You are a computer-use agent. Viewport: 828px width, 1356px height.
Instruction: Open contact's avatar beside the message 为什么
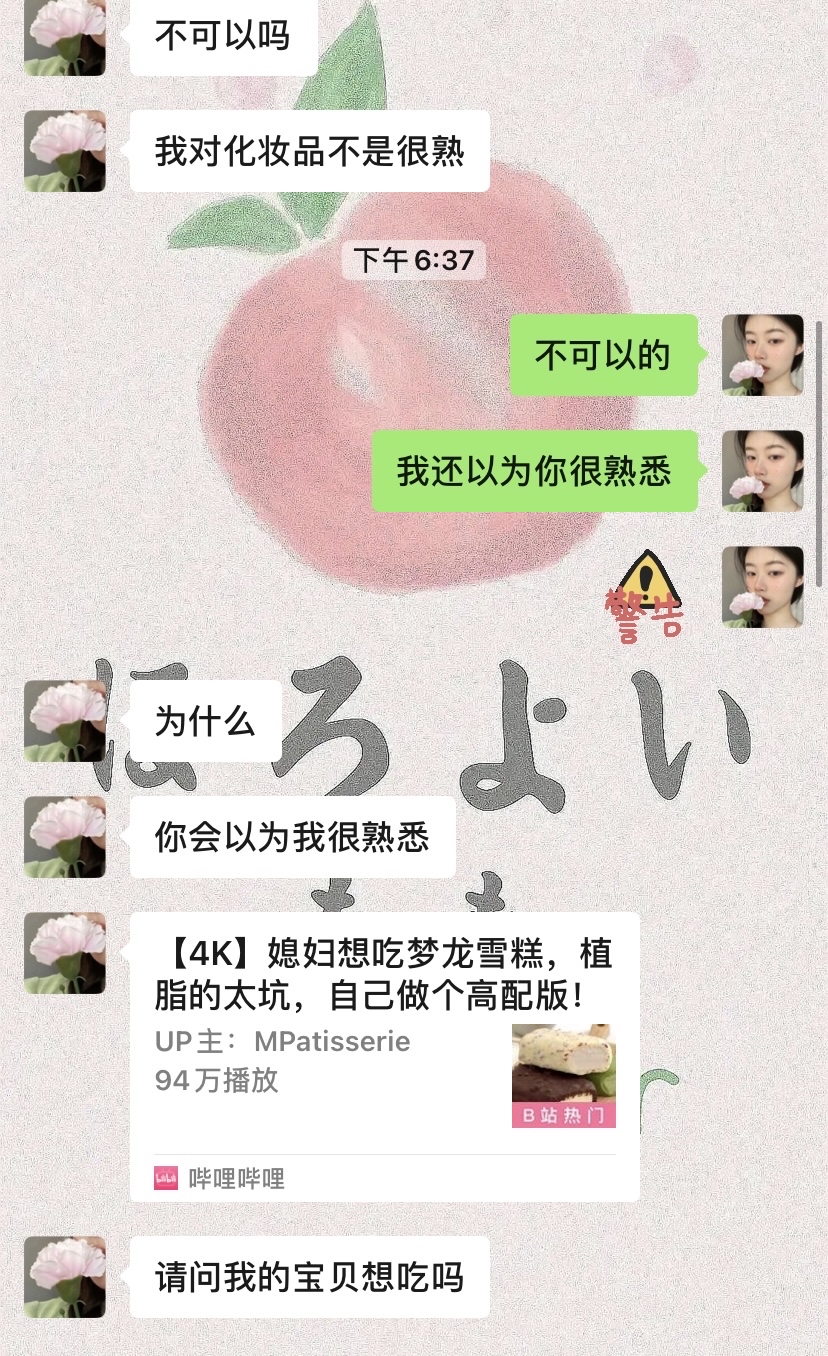point(65,721)
